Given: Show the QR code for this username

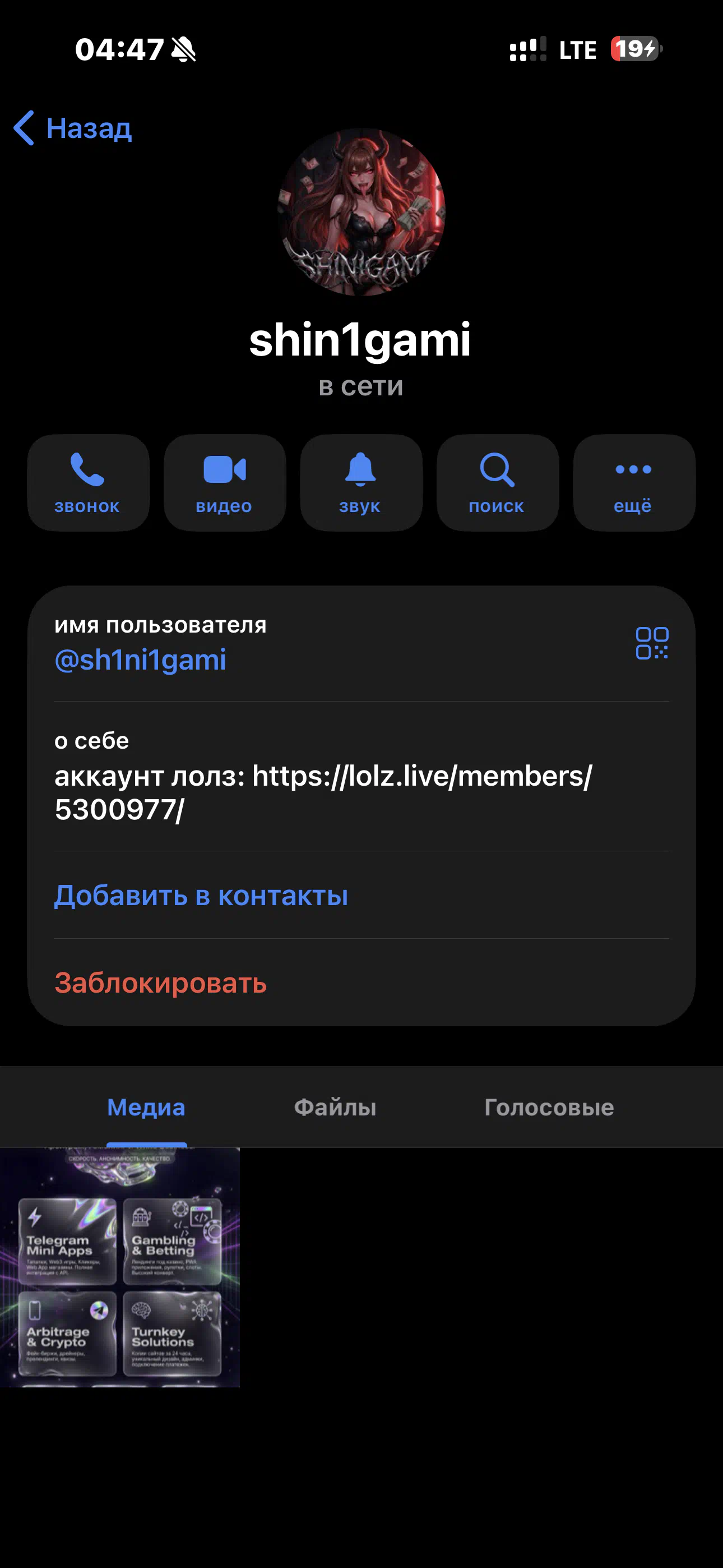Looking at the screenshot, I should 652,643.
